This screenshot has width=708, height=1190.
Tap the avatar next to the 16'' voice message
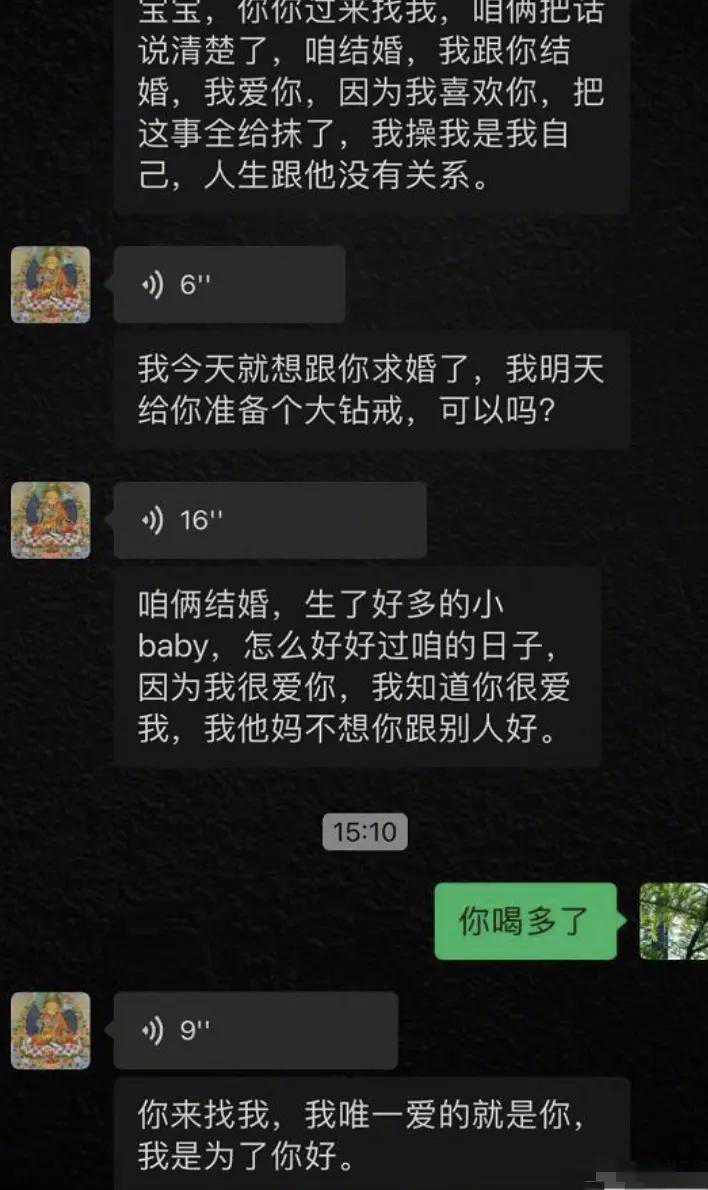tap(50, 520)
